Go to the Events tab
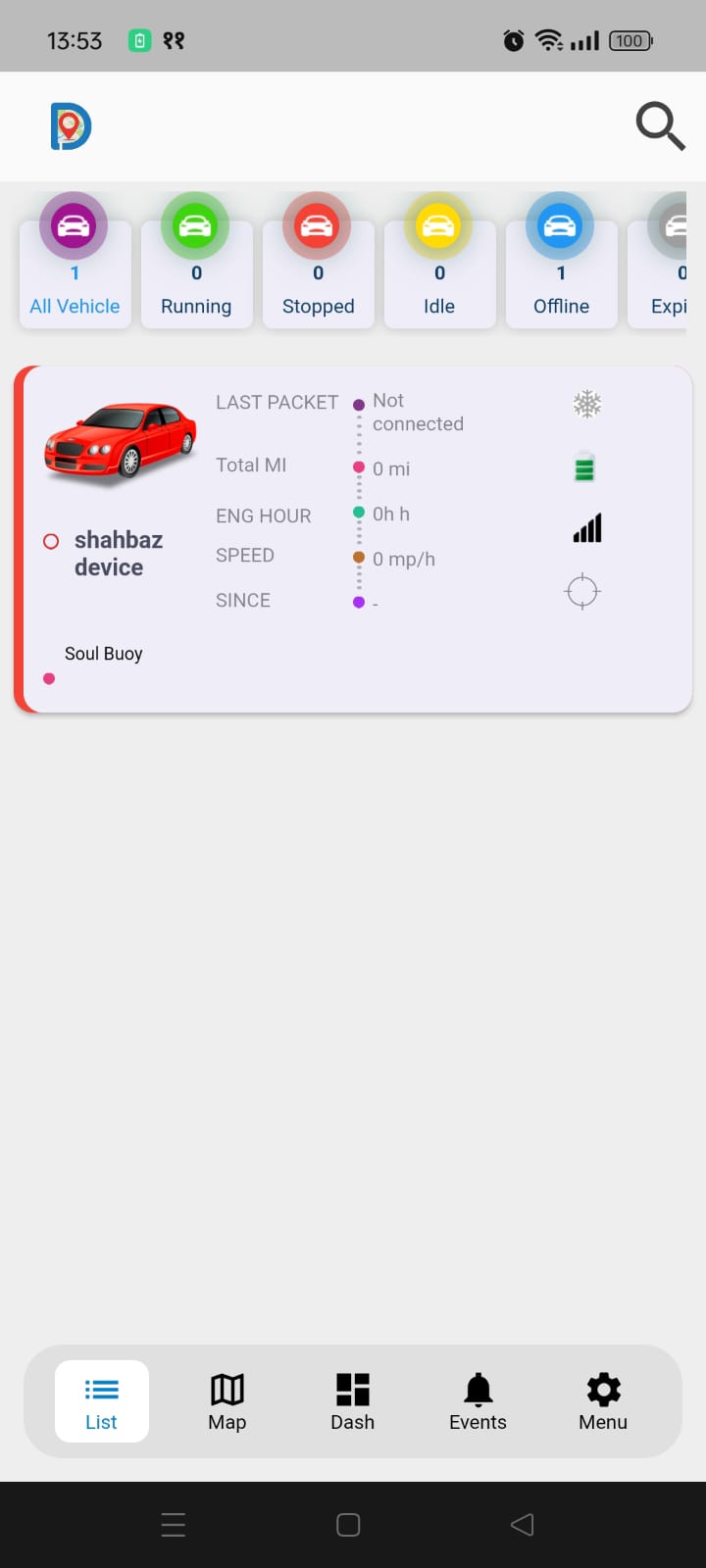706x1568 pixels. (478, 1401)
